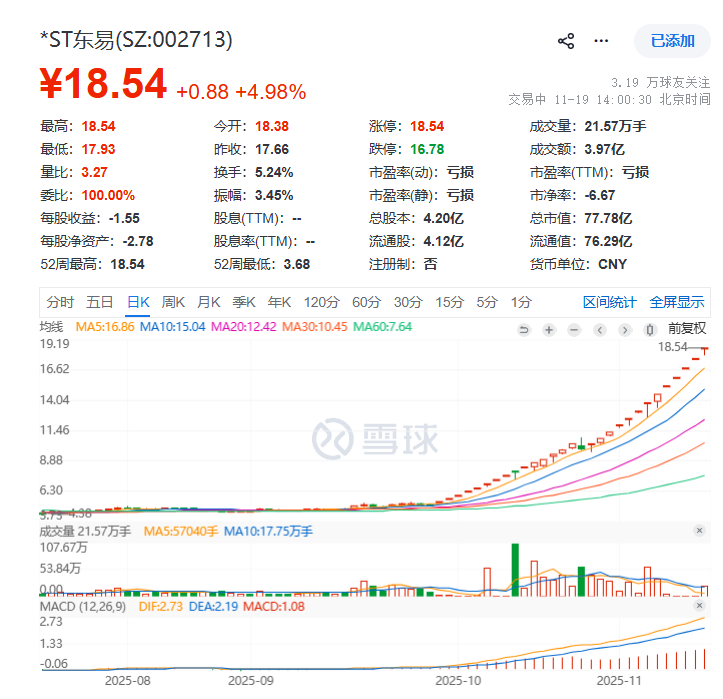
Task: Switch to the 60分 chart
Action: 367,302
